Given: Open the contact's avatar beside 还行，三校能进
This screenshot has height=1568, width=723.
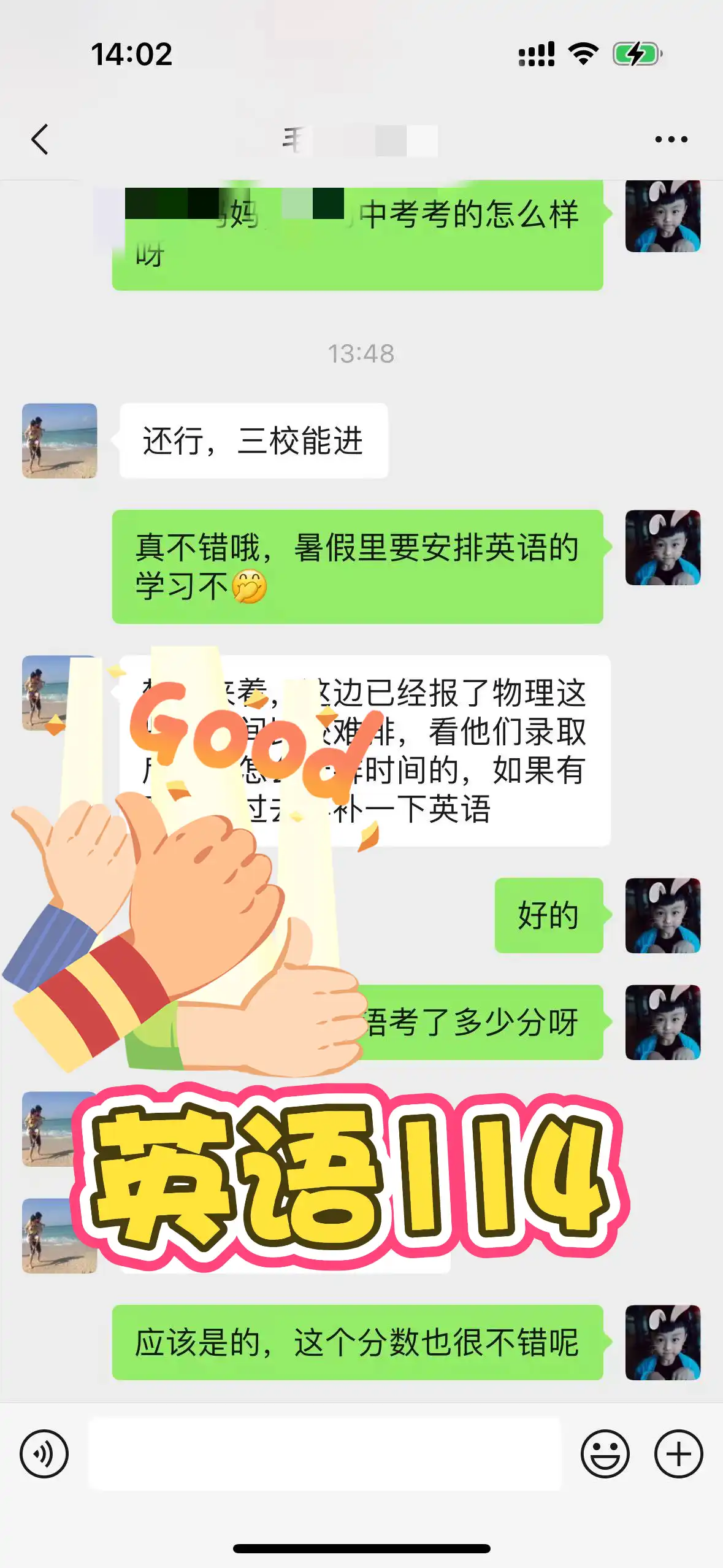Looking at the screenshot, I should [59, 440].
